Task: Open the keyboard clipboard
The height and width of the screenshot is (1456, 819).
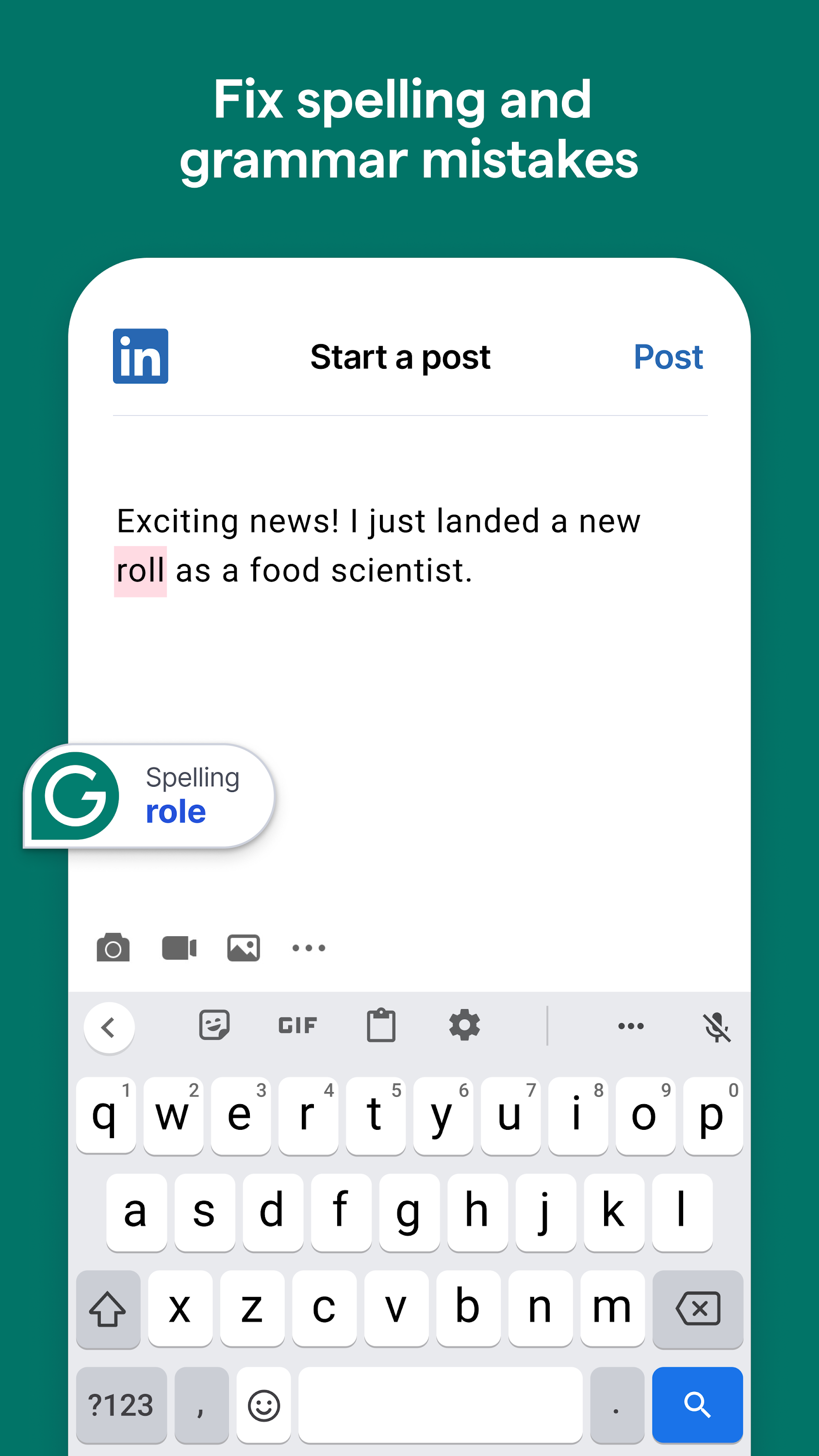Action: 381,1026
